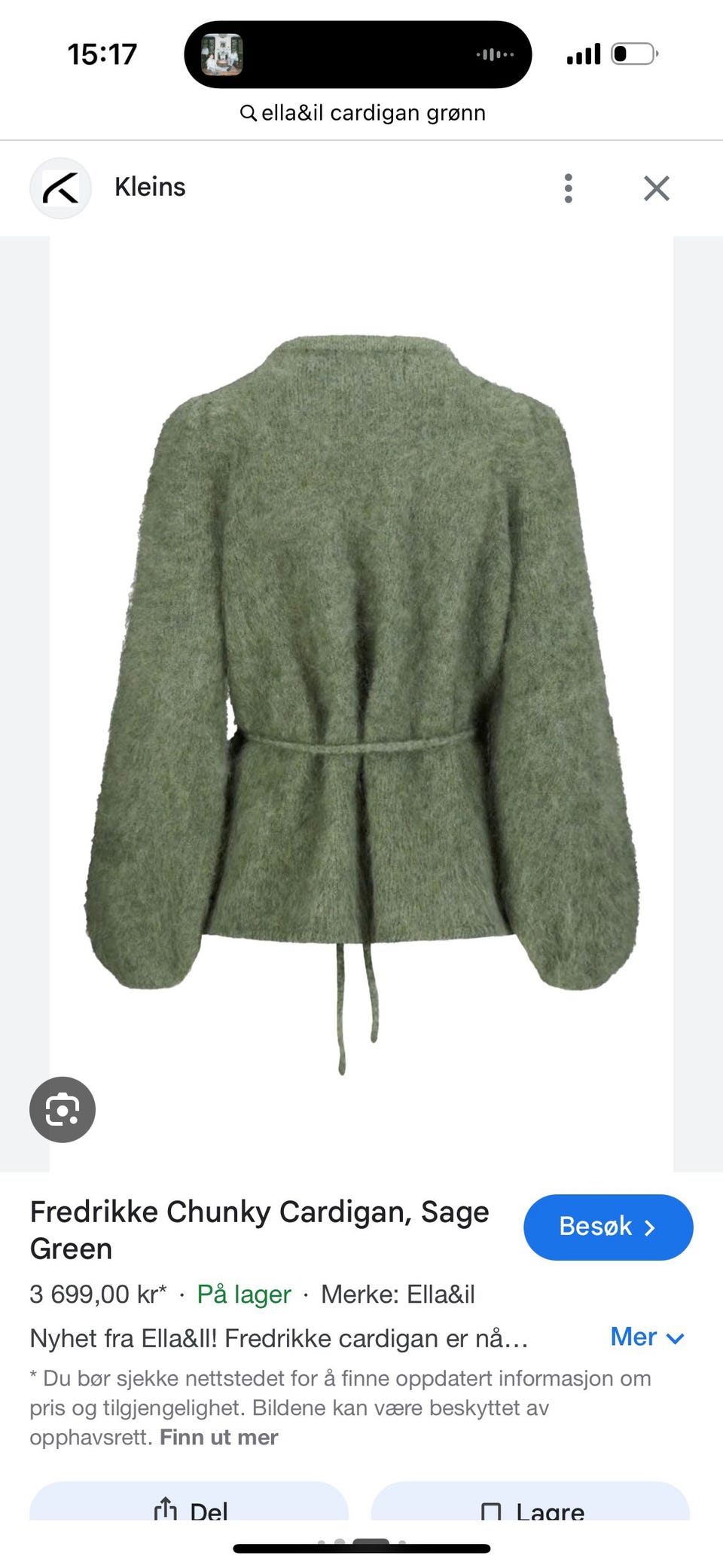The image size is (723, 1568).
Task: Visit the site via the Besøk button
Action: click(609, 1227)
